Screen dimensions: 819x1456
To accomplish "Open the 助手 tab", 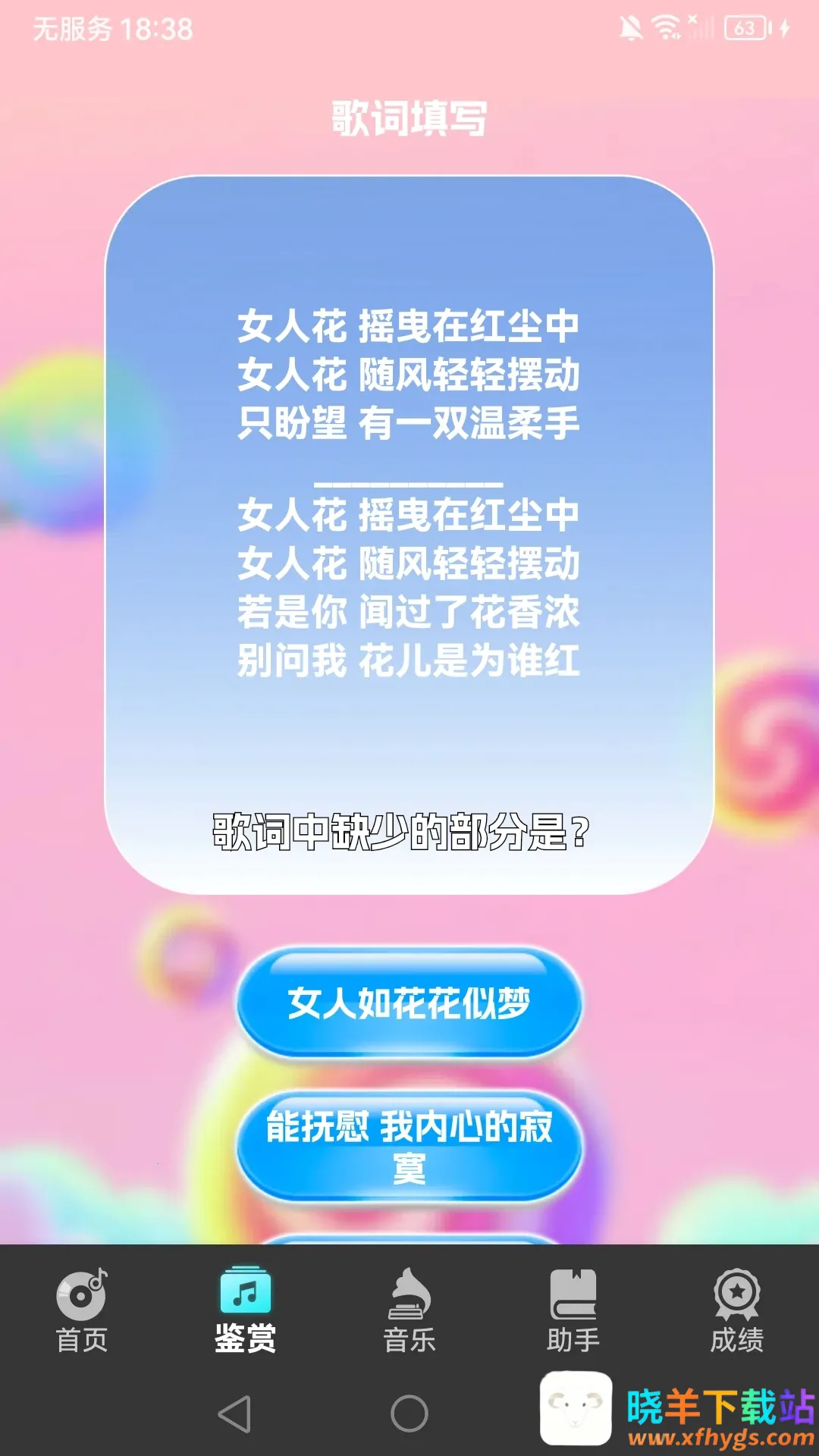I will (573, 1312).
